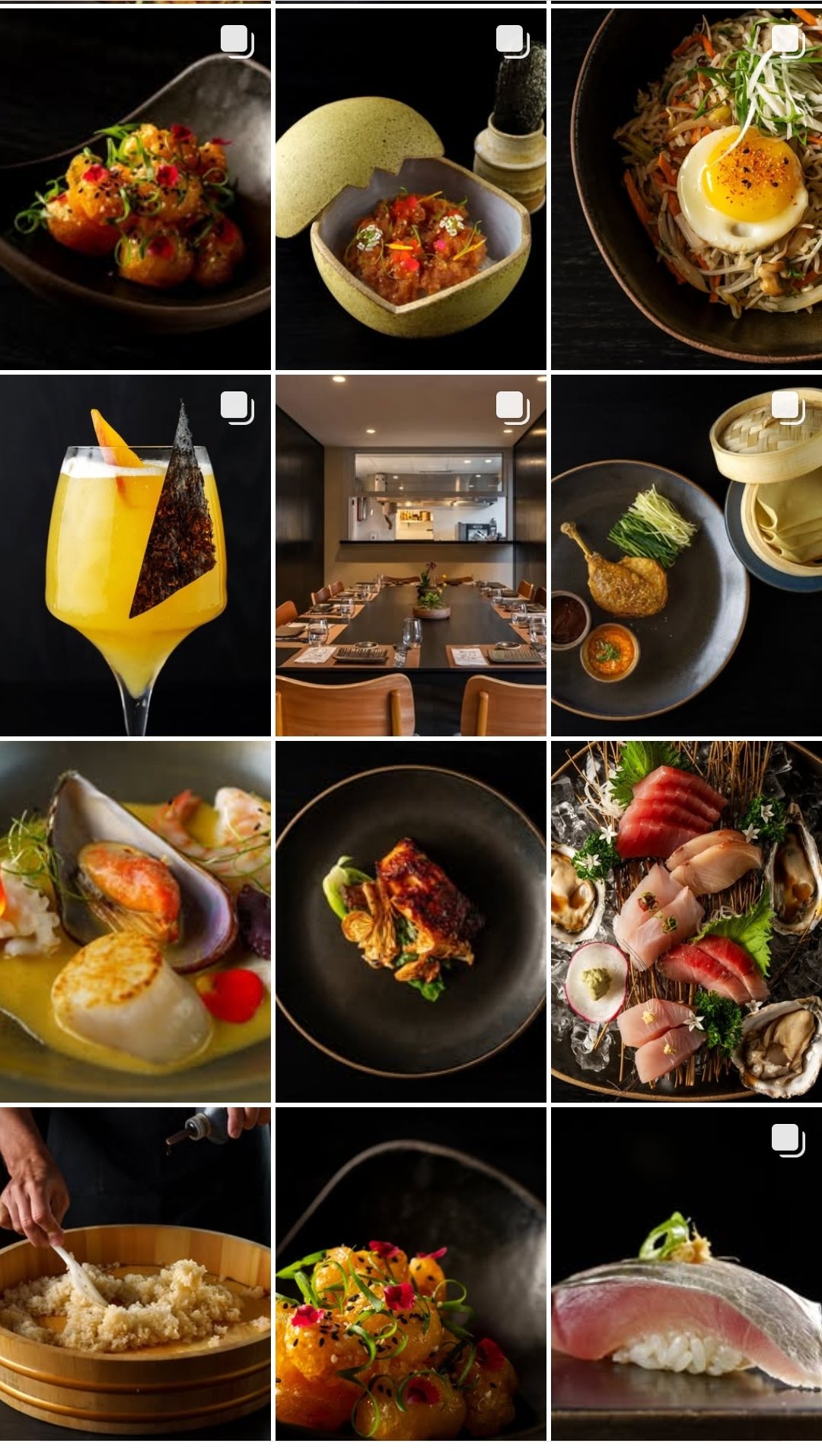
Task: Open the sashimi and oysters platter post
Action: [687, 921]
